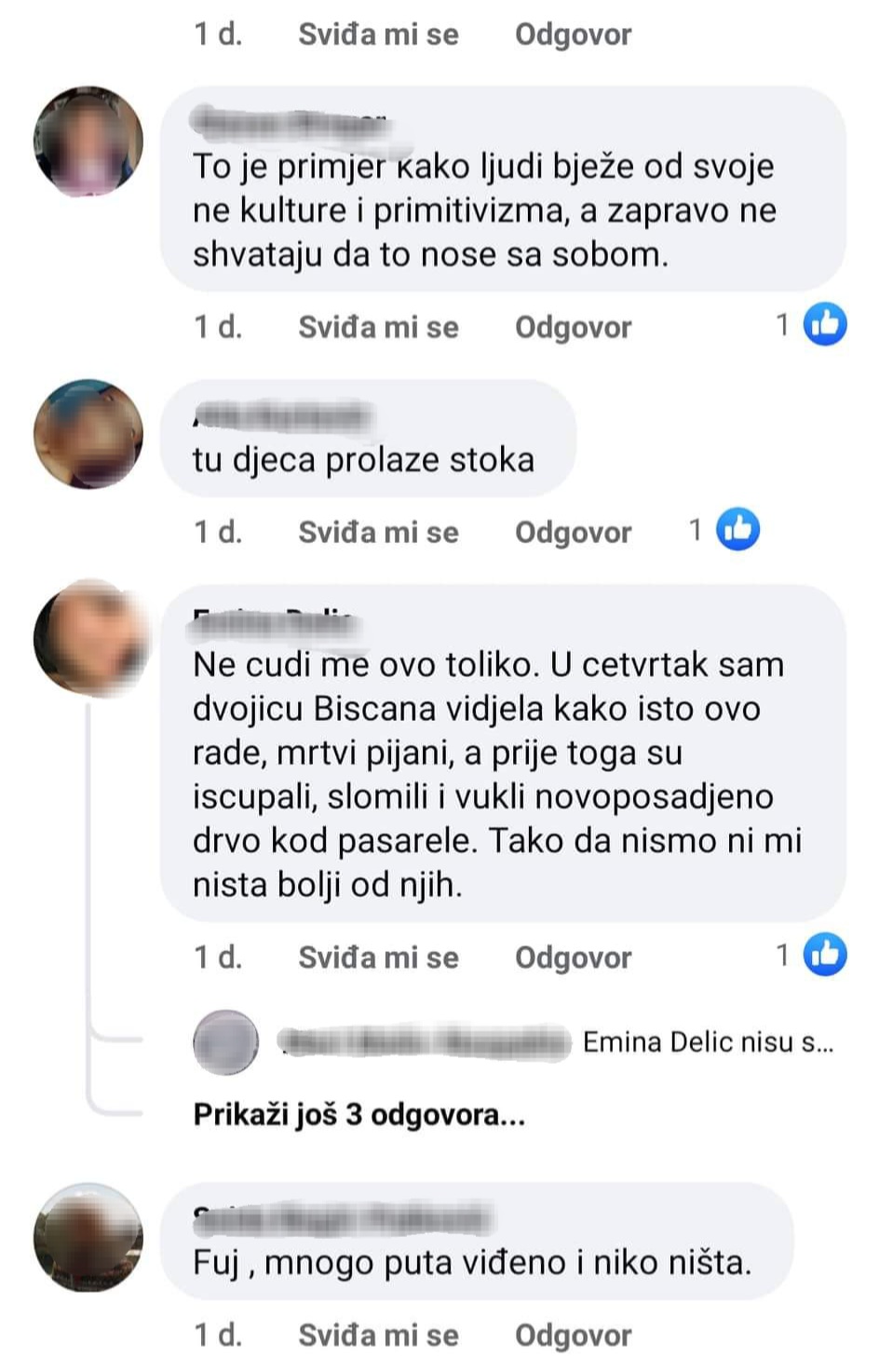The image size is (879, 1372).
Task: Open the avatar next to the "Fuj" comment
Action: 88,1238
